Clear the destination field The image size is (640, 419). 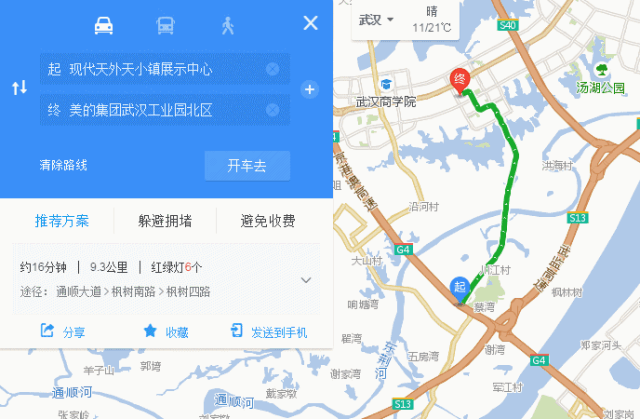coord(272,109)
